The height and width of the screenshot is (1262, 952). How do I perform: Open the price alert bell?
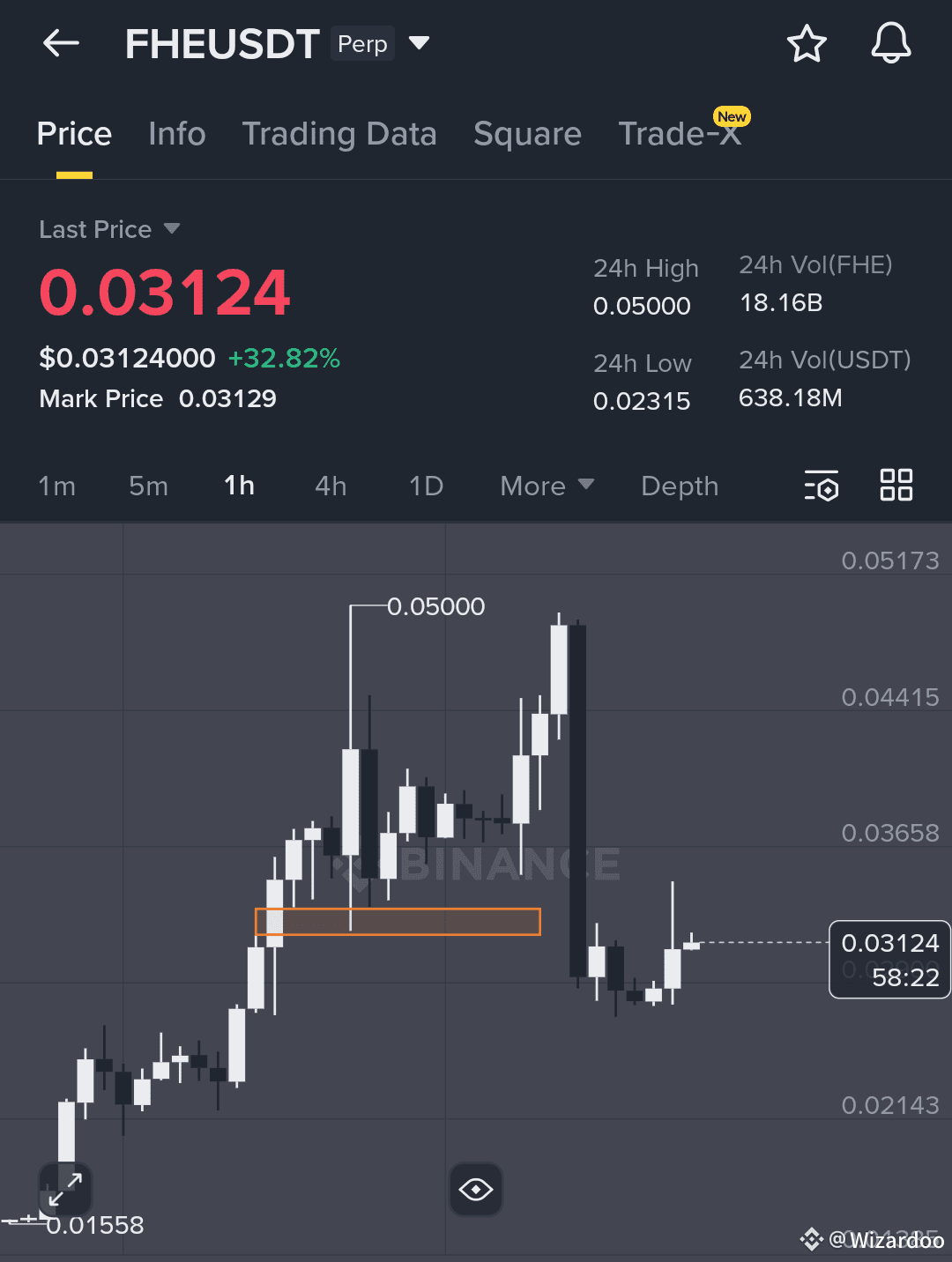point(890,43)
